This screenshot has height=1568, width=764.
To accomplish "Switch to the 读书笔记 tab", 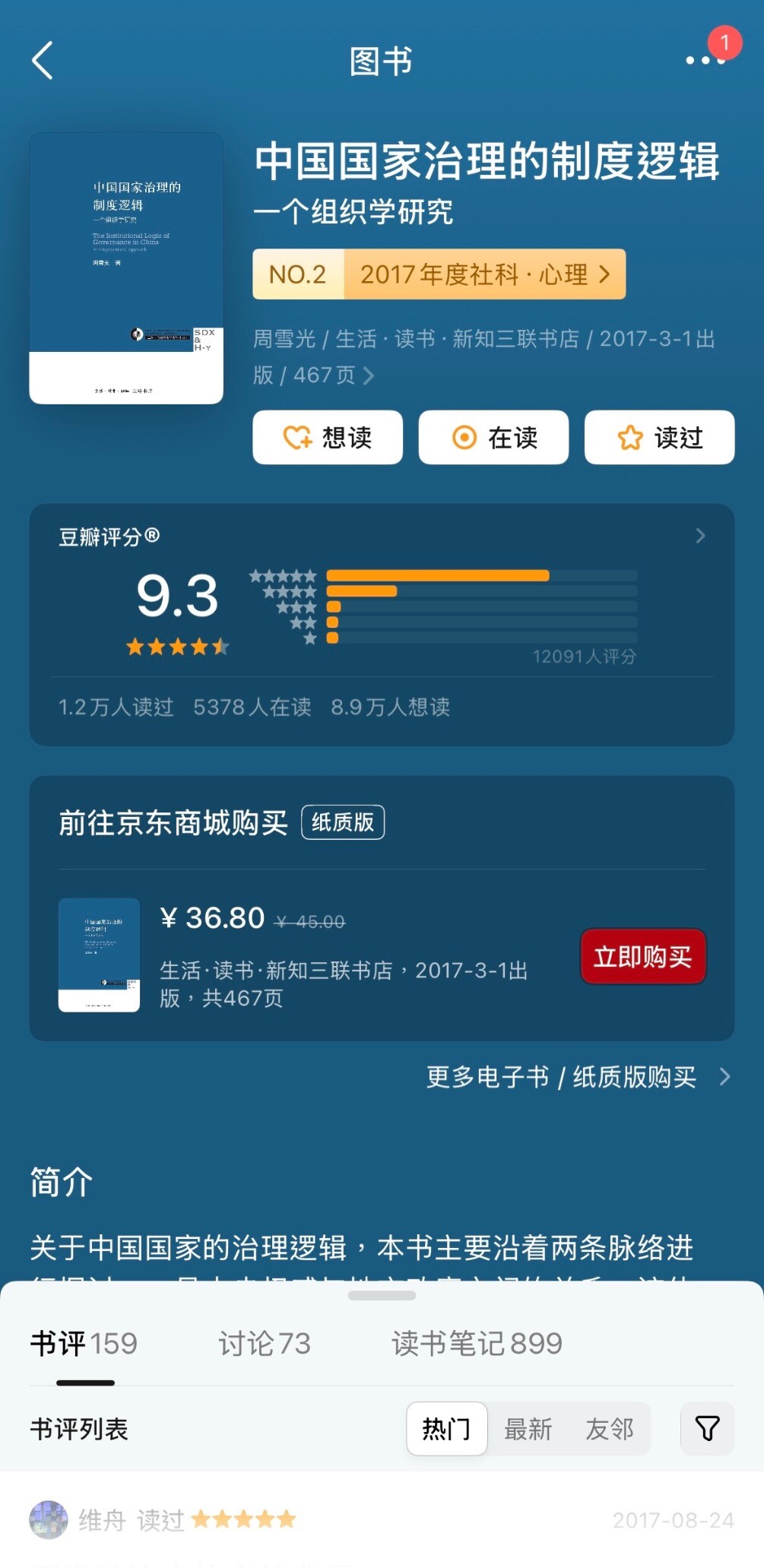I will [x=477, y=1344].
